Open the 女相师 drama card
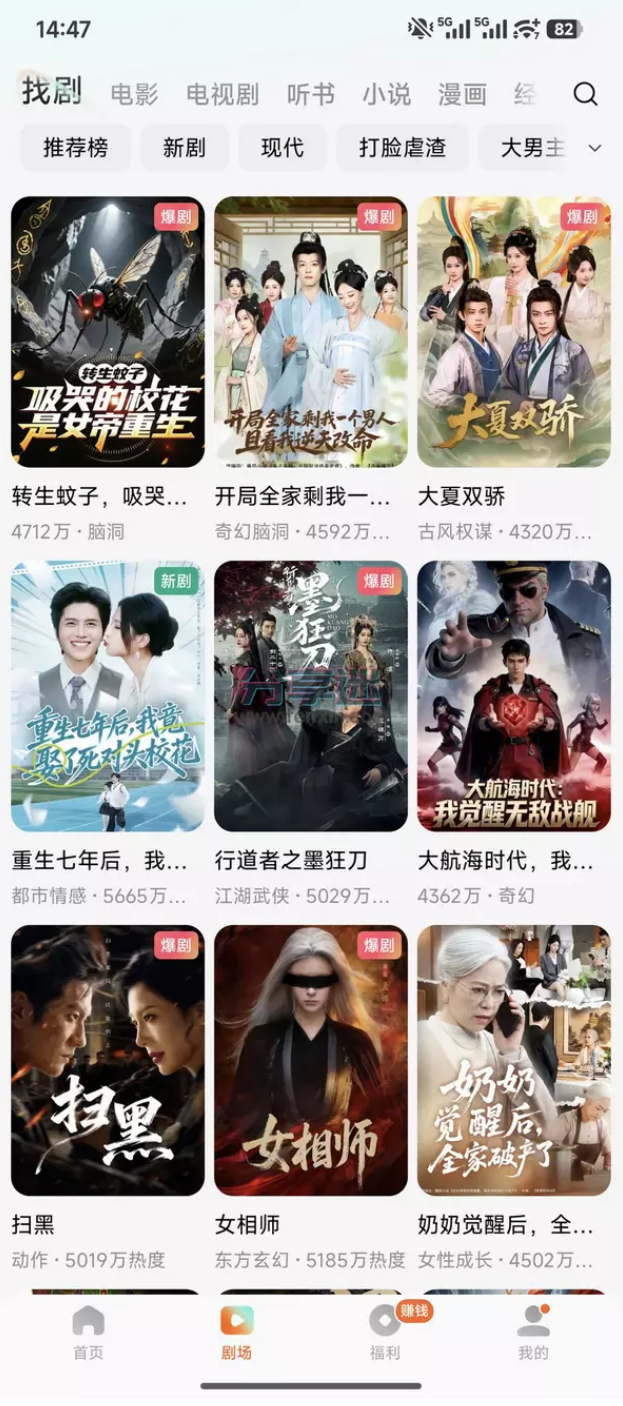Image resolution: width=623 pixels, height=1406 pixels. (311, 1060)
